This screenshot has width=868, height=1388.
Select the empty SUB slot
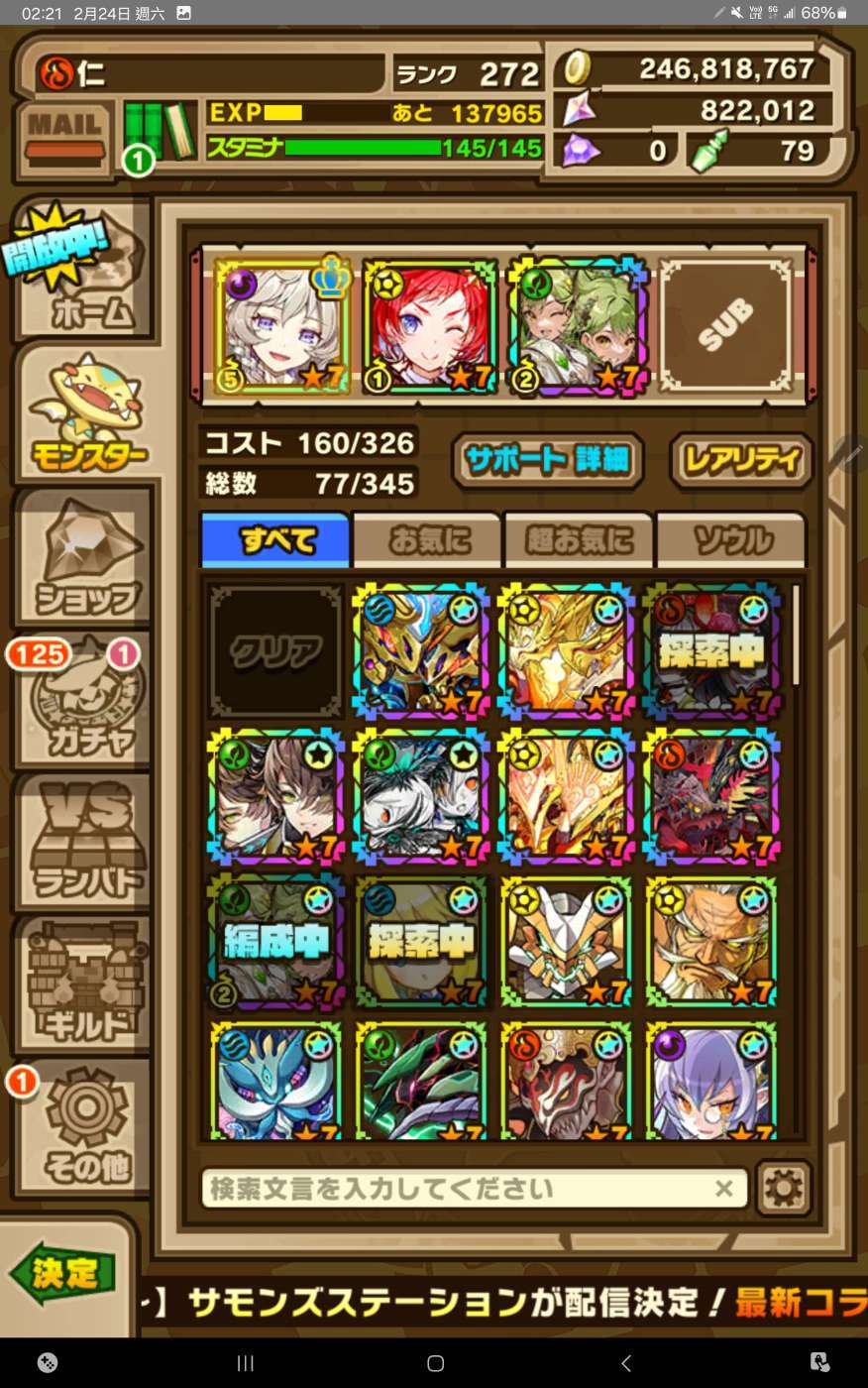[x=725, y=326]
